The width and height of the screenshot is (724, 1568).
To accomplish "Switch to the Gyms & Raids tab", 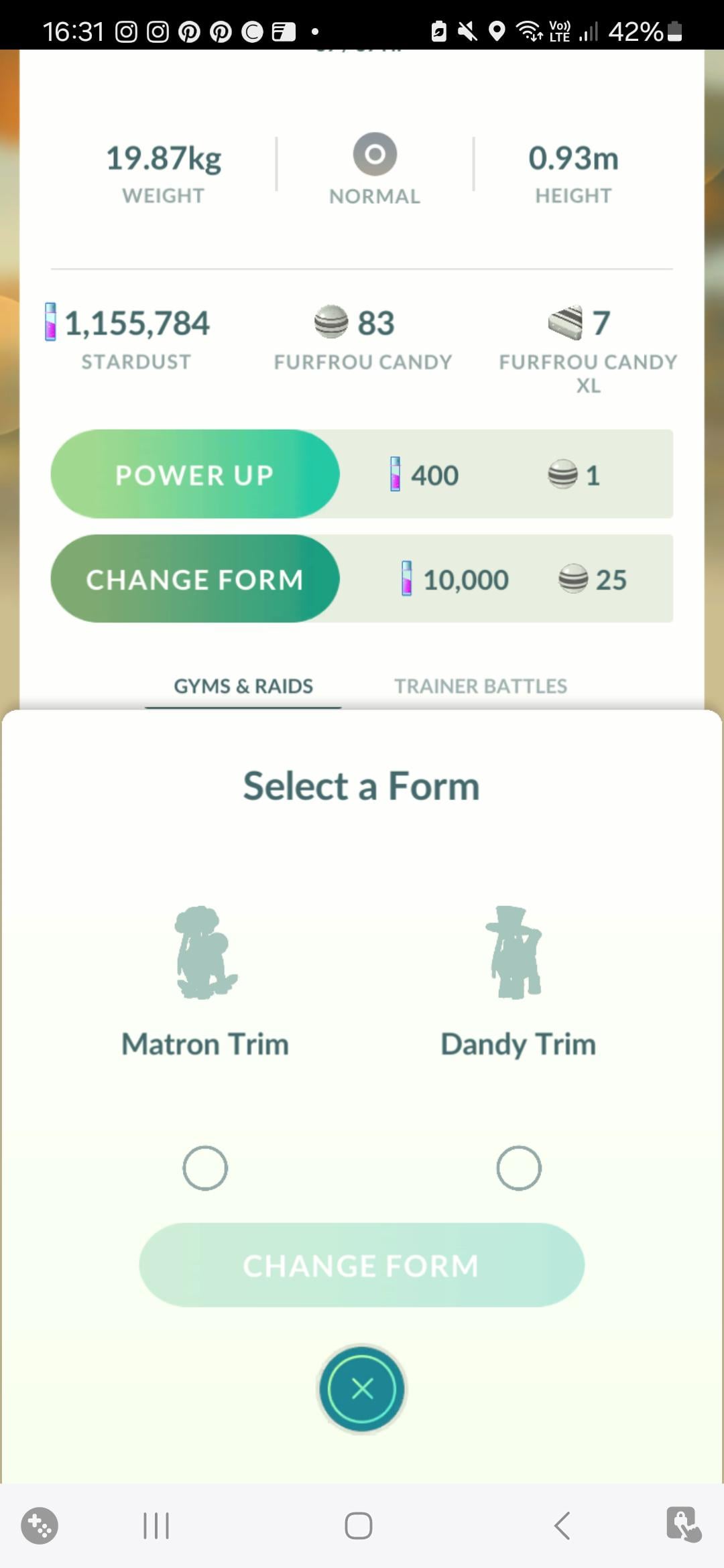I will (x=243, y=686).
